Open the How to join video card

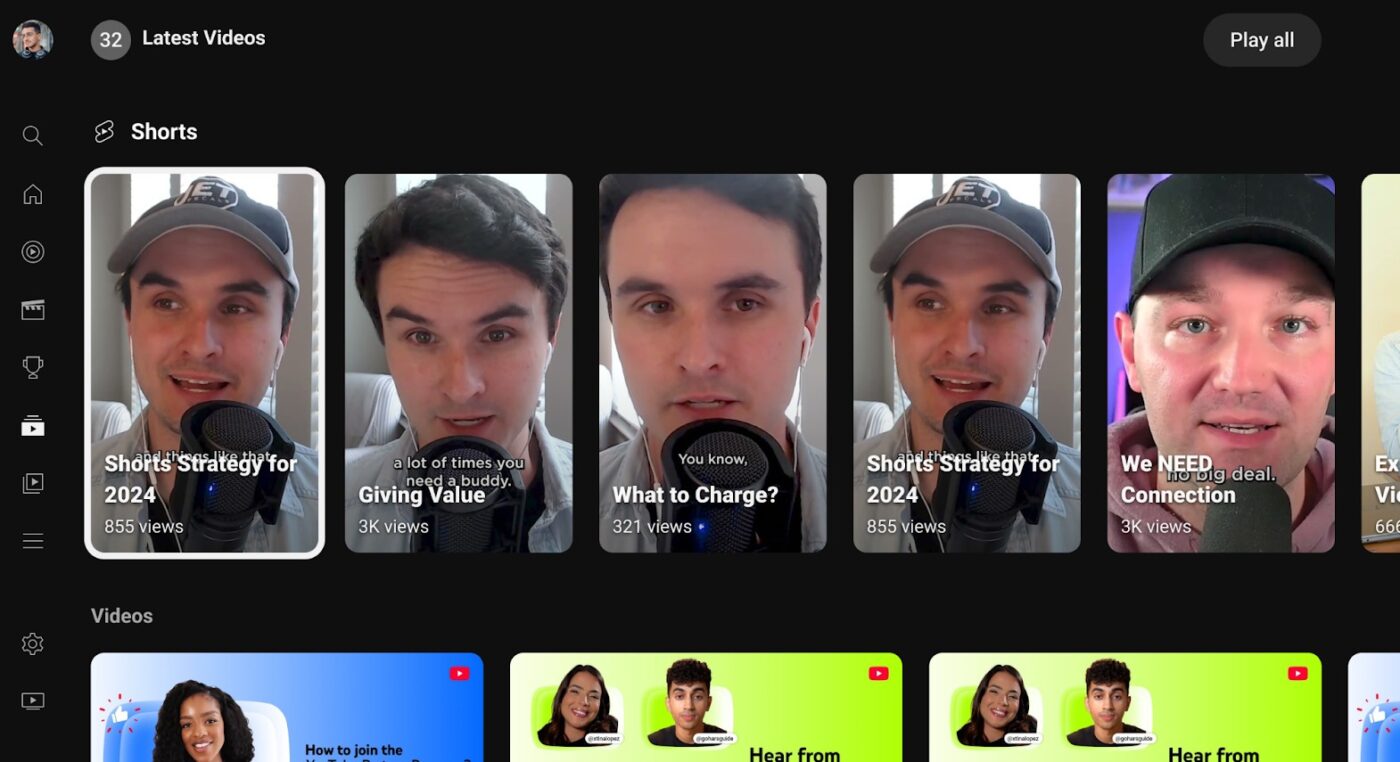point(287,707)
